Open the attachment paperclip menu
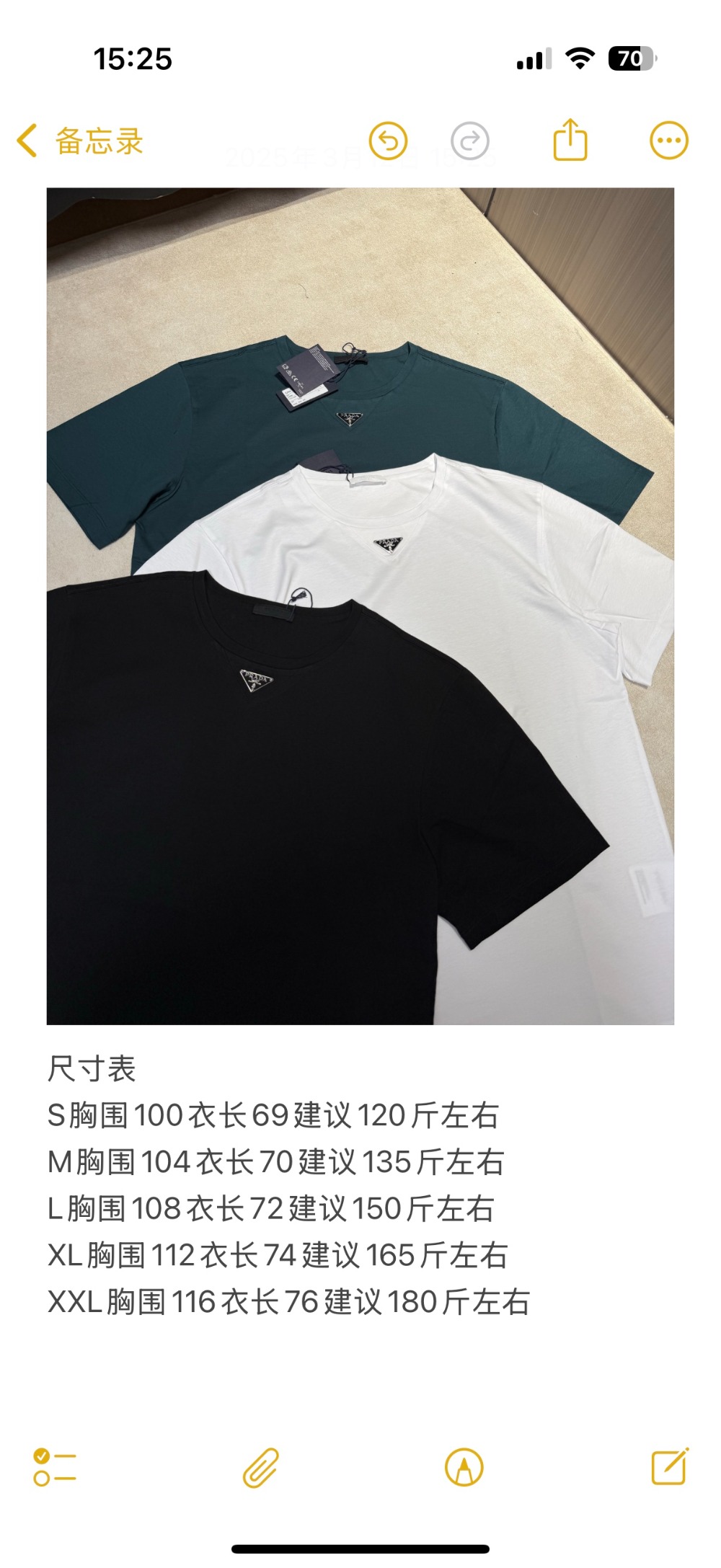This screenshot has height=1568, width=721. click(260, 1468)
